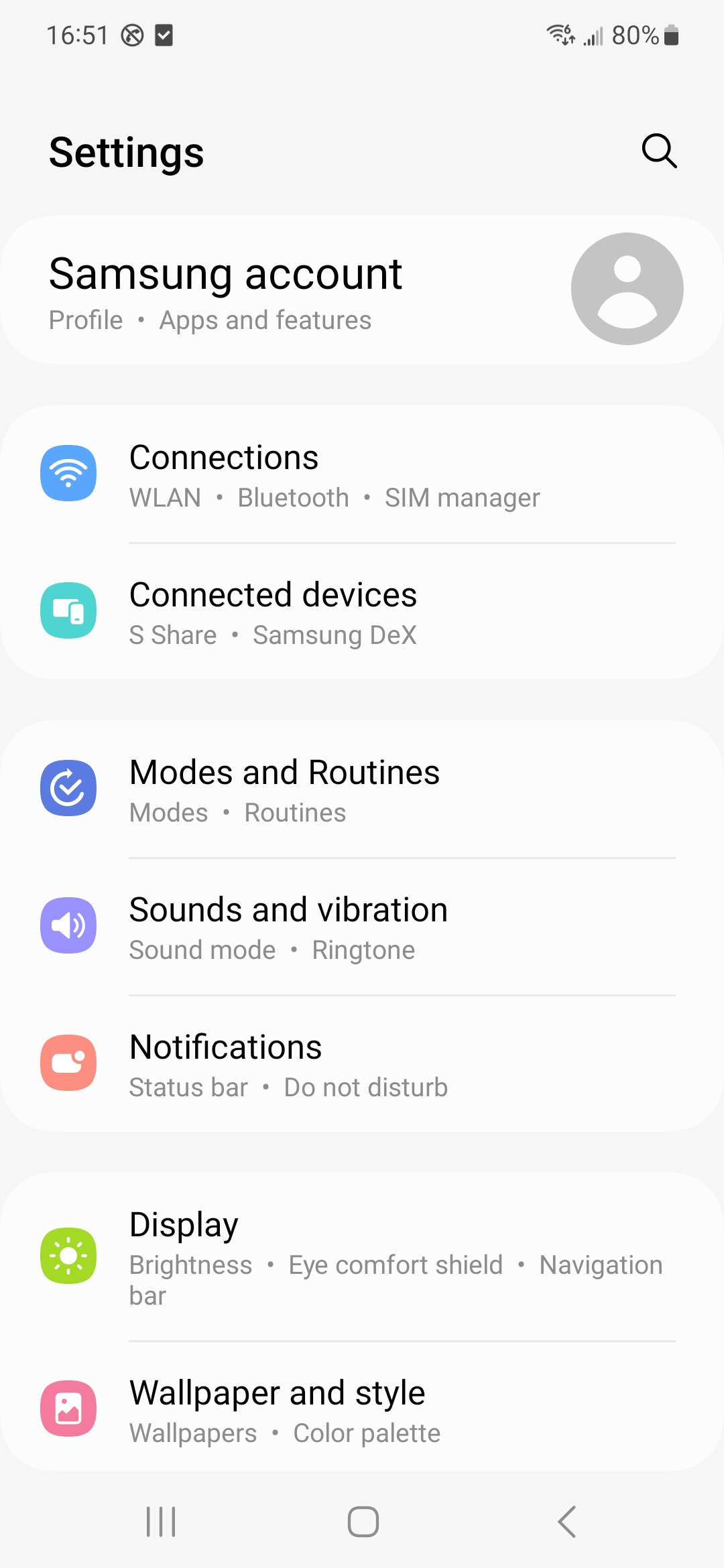Screen dimensions: 724x1568
Task: Open Modes and Routines
Action: (362, 790)
